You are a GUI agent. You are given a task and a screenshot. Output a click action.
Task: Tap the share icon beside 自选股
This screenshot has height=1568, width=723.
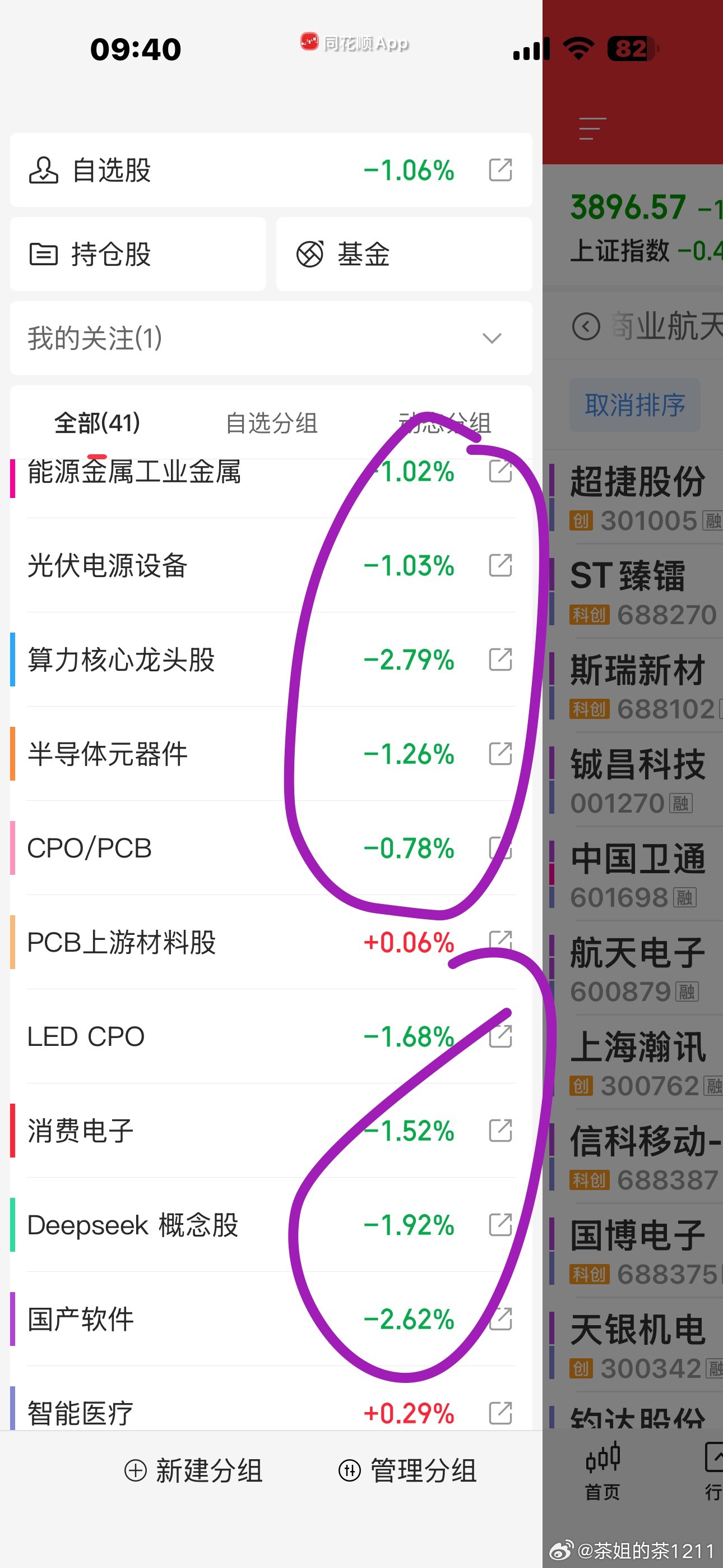(500, 170)
